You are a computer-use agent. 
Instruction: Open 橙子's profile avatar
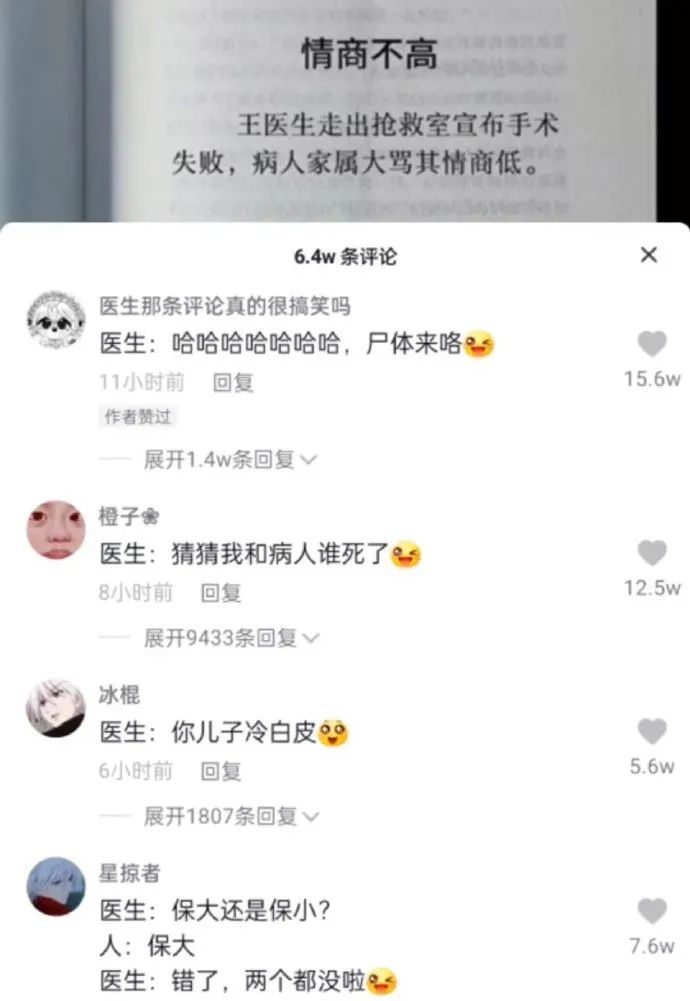(56, 530)
